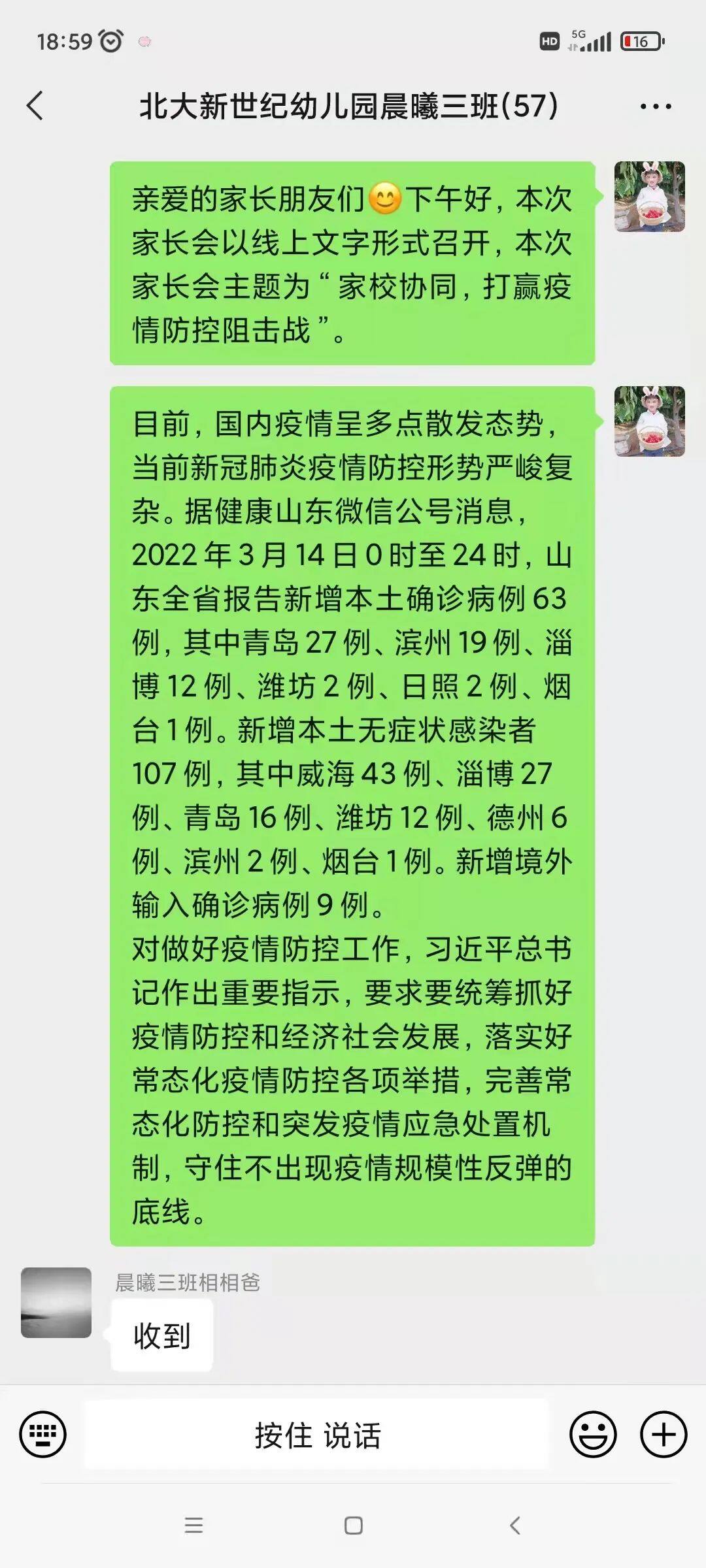
Task: Open sender avatar beside 目前，国内疫情 message
Action: click(x=649, y=421)
